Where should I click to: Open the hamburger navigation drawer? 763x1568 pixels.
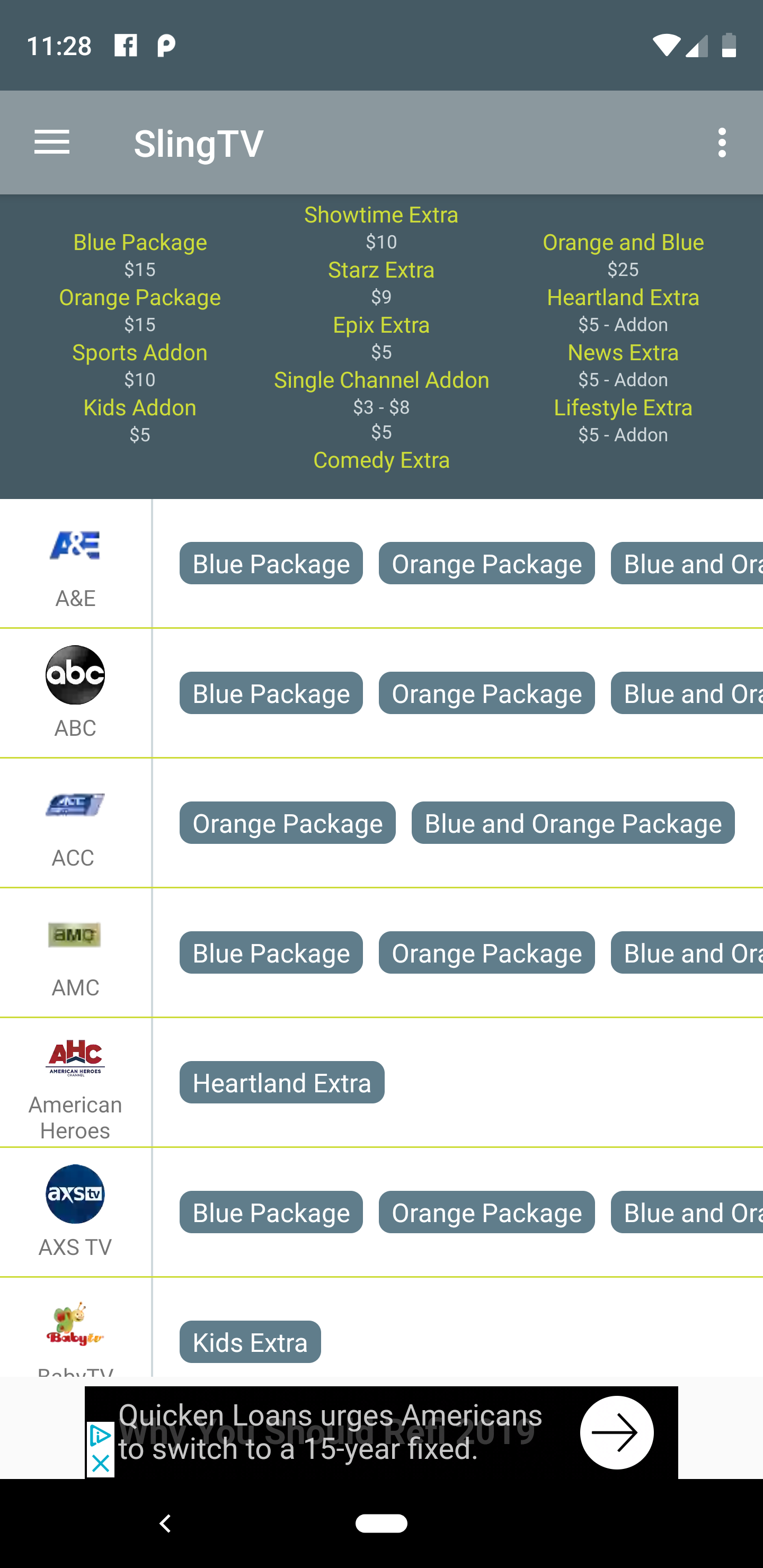click(x=52, y=142)
